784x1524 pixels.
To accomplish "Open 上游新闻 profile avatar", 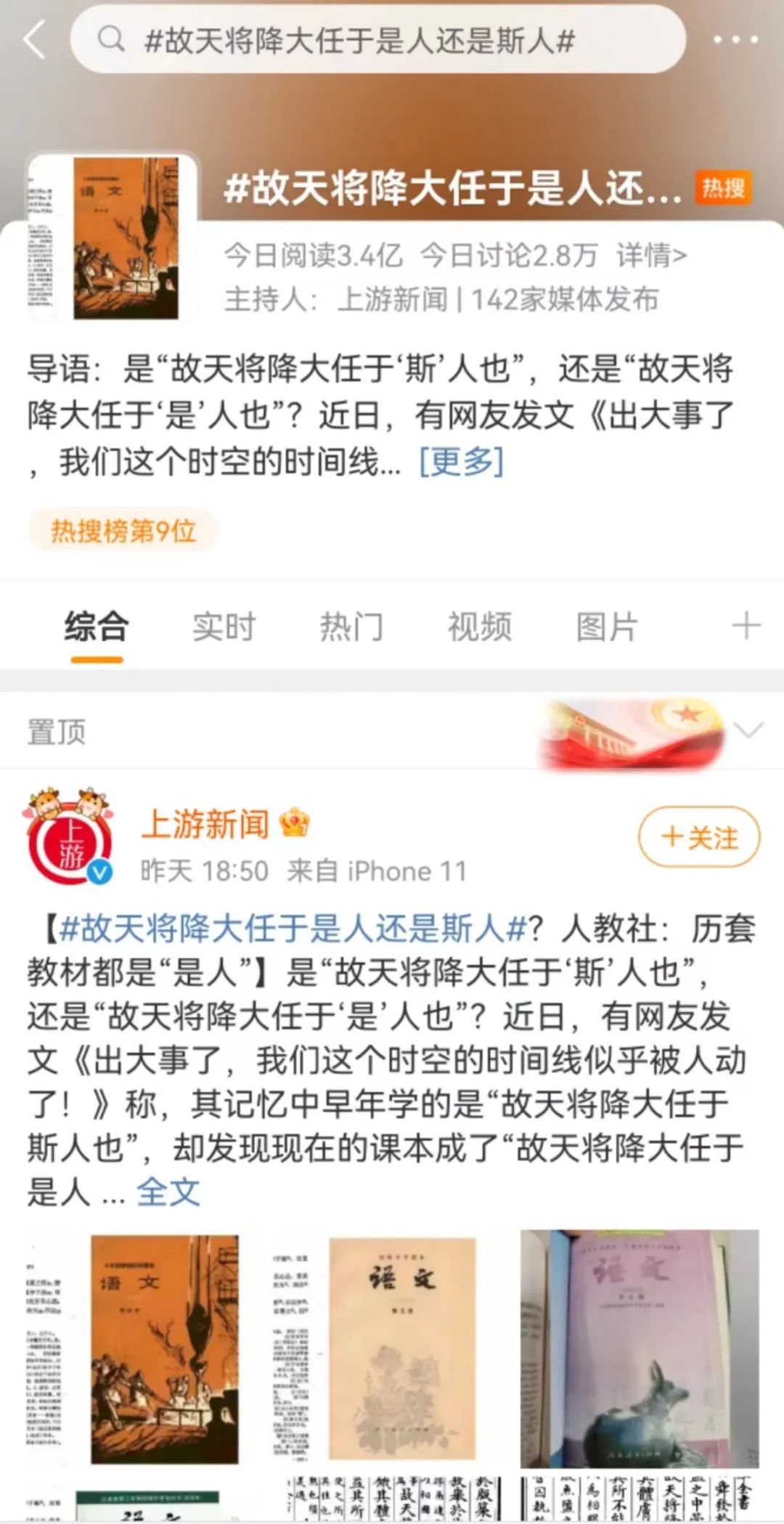I will (x=70, y=836).
